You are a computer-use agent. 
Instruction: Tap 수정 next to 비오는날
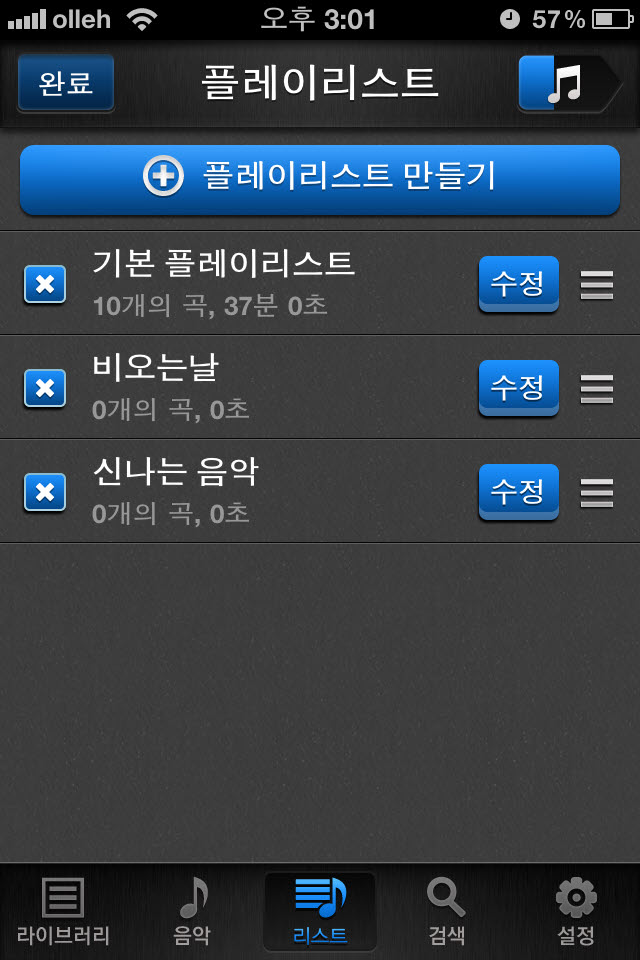(518, 388)
